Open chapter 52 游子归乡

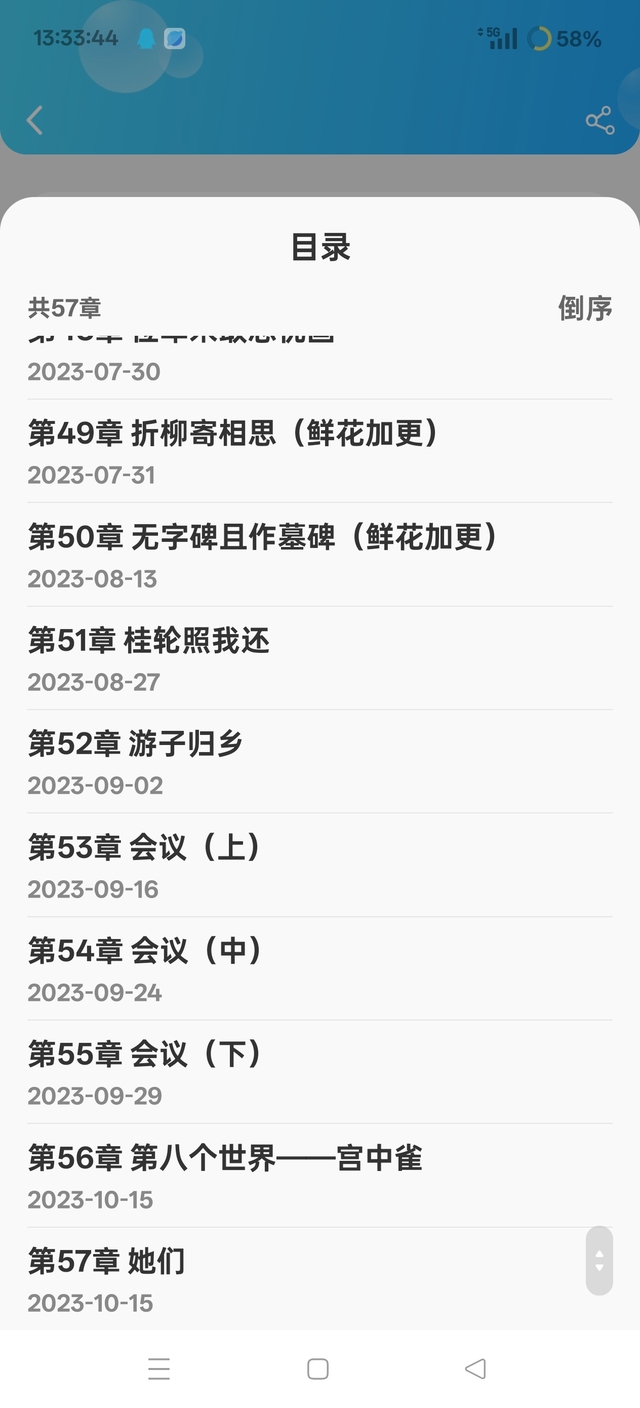tap(320, 762)
